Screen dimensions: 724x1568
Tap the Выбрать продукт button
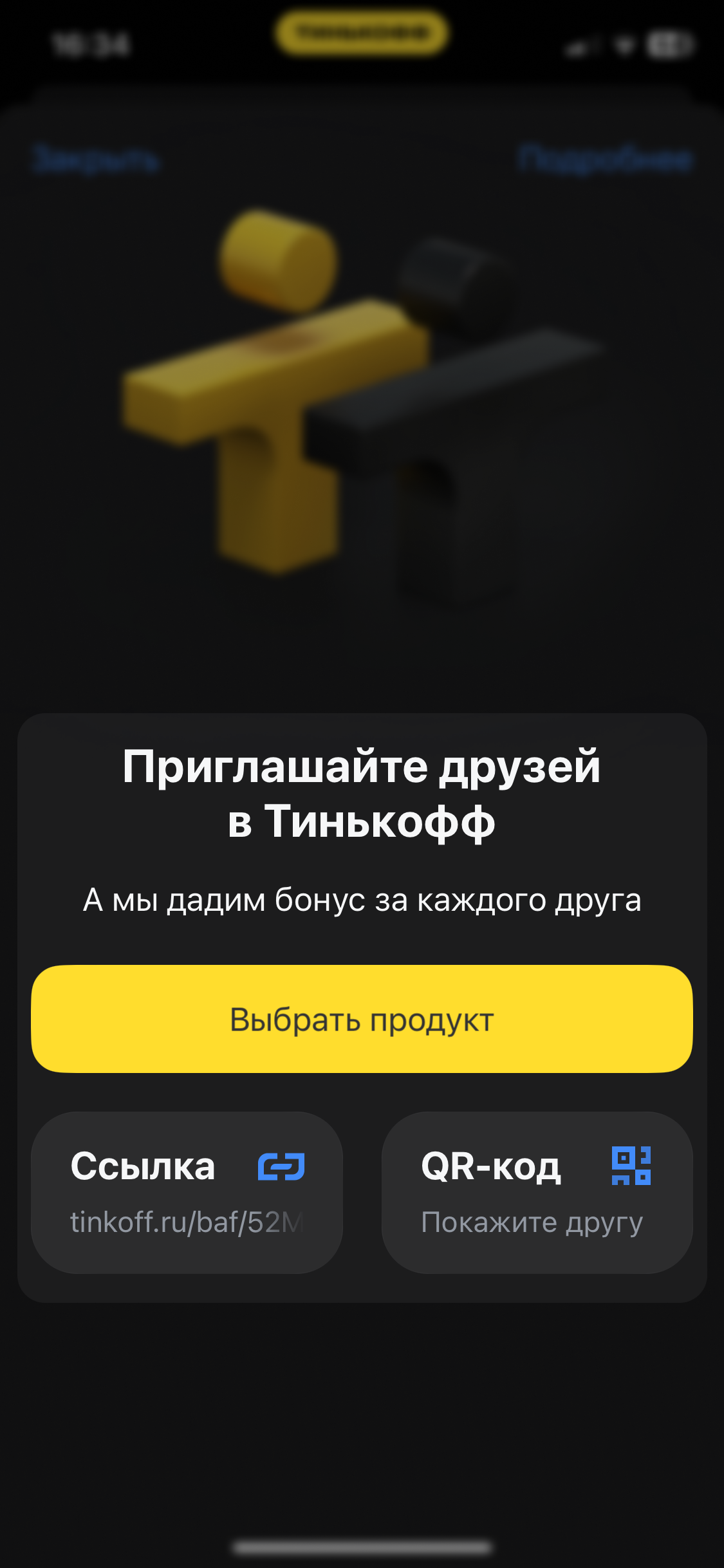pyautogui.click(x=362, y=1019)
